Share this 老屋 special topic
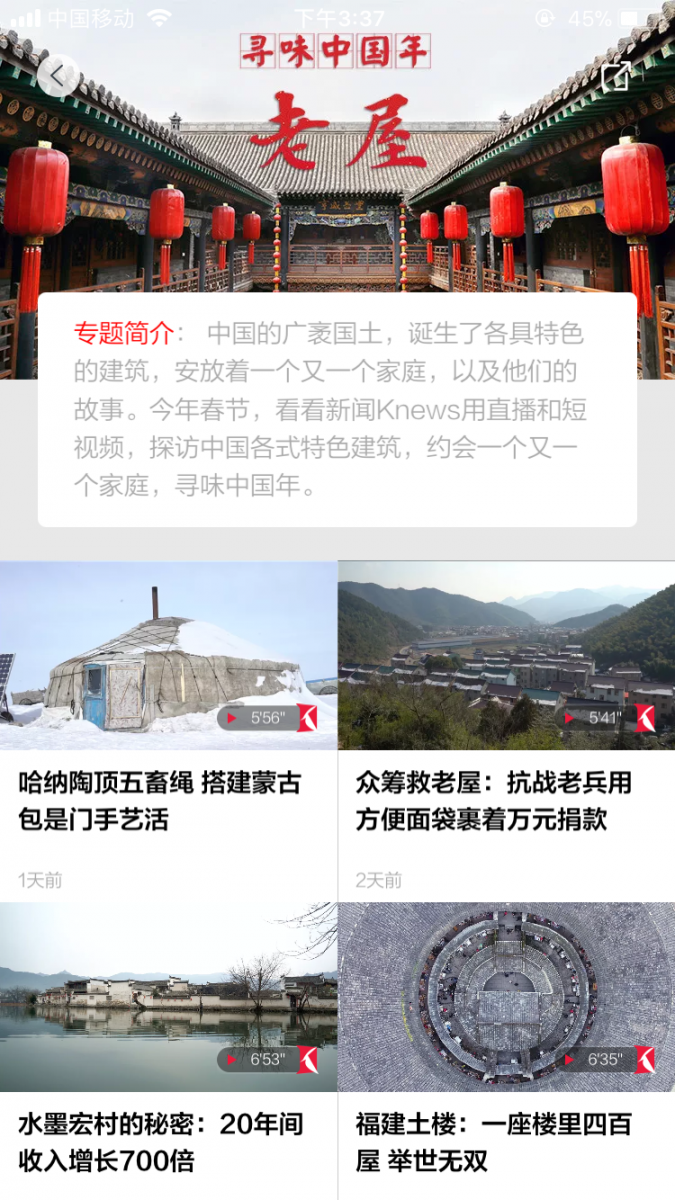 click(617, 77)
